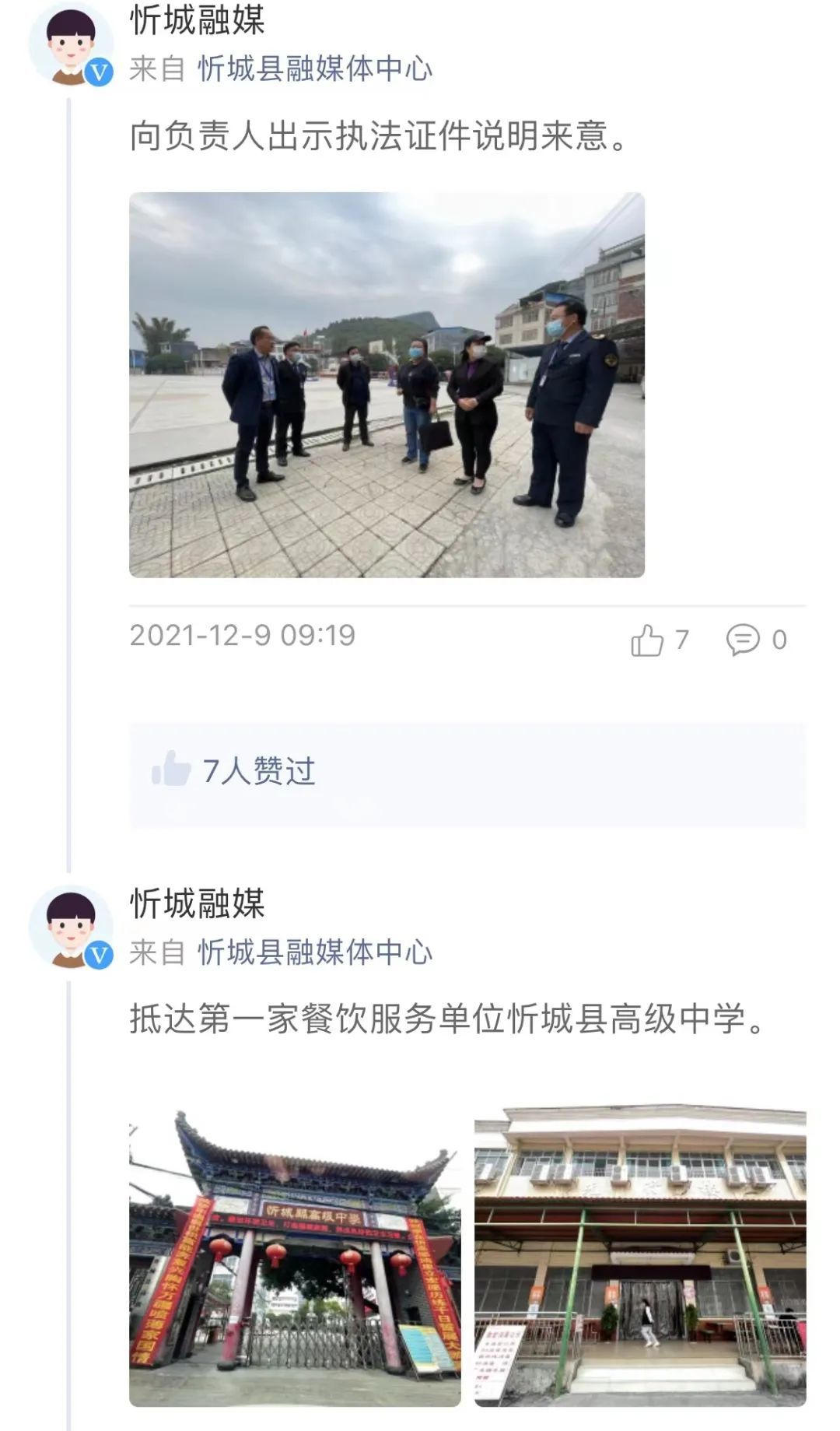Open 忻城融媒 avatar on first post
This screenshot has height=1431, width=840.
[71, 45]
